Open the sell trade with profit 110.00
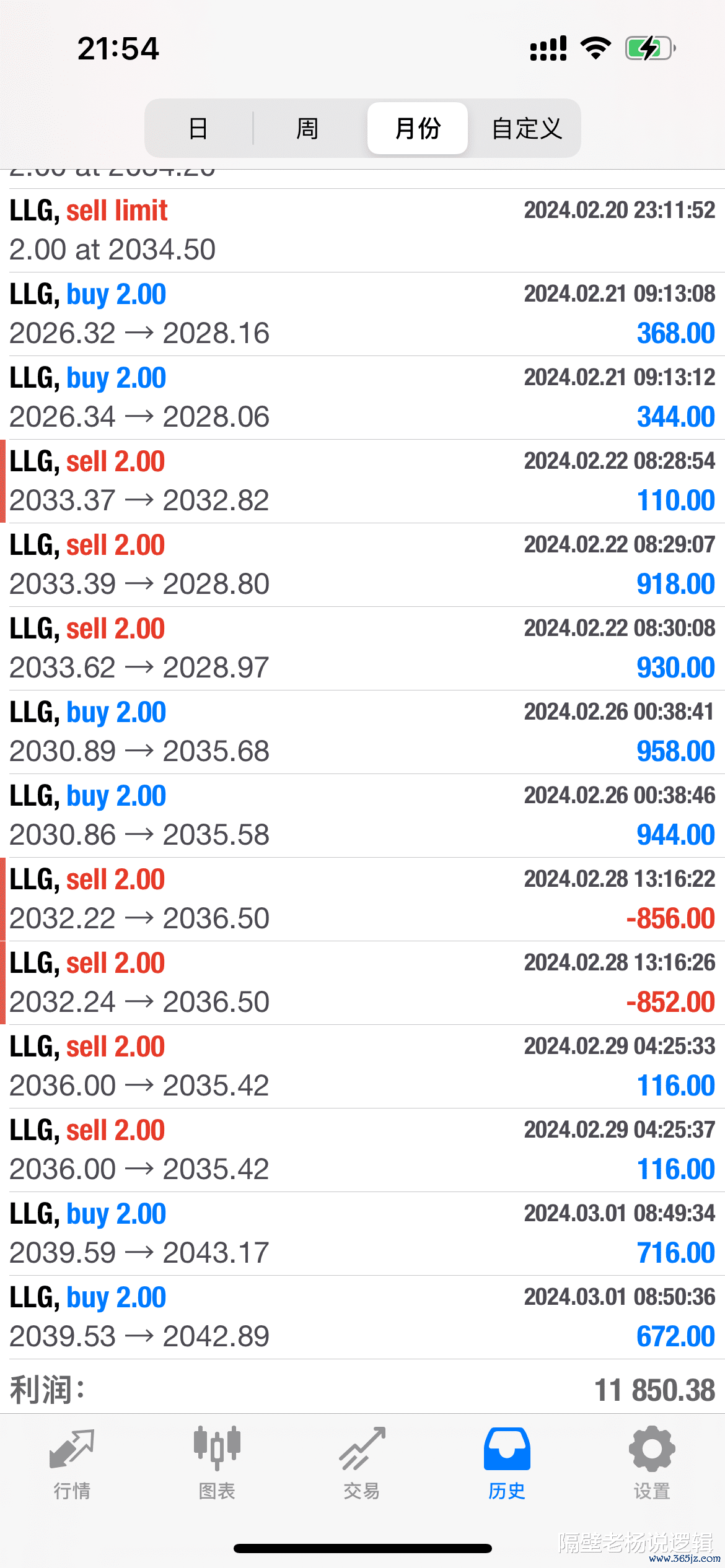Image resolution: width=725 pixels, height=1568 pixels. [362, 481]
